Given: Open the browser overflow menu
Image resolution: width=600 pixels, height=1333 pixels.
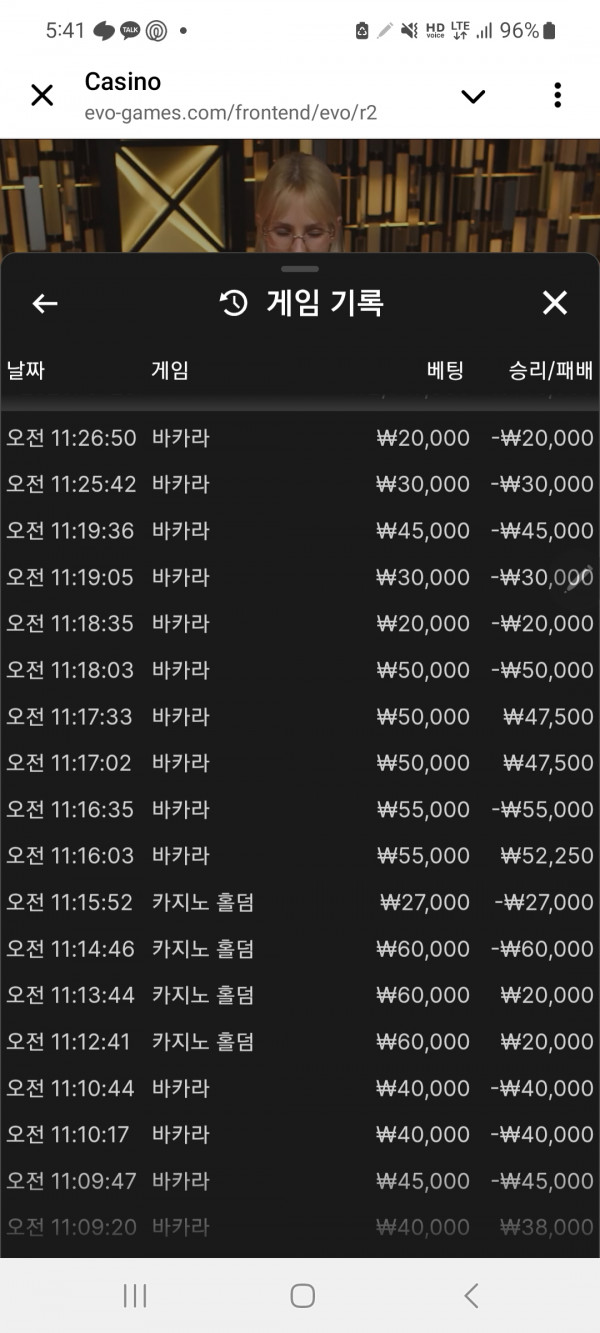Looking at the screenshot, I should click(557, 96).
